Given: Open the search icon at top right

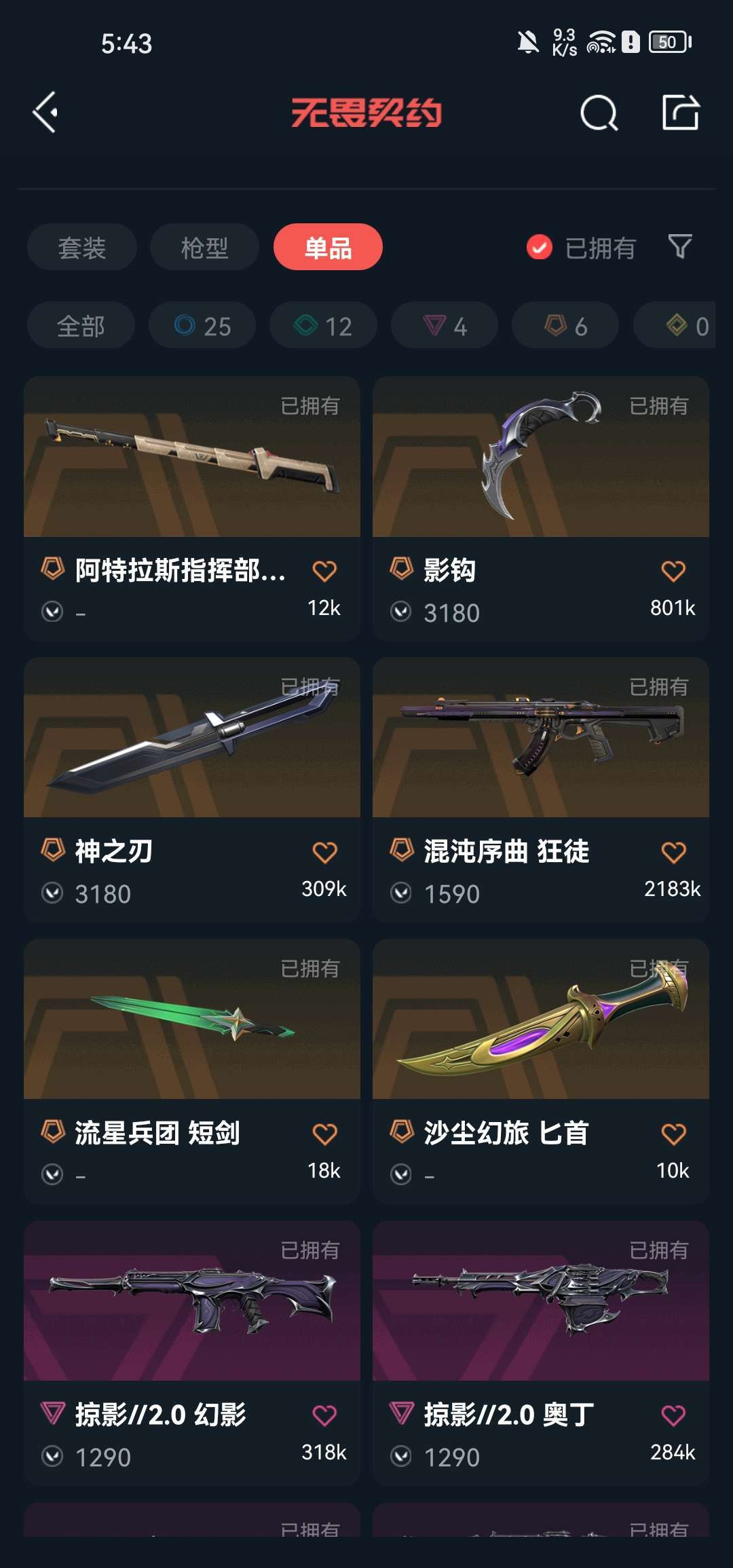Looking at the screenshot, I should click(x=597, y=113).
